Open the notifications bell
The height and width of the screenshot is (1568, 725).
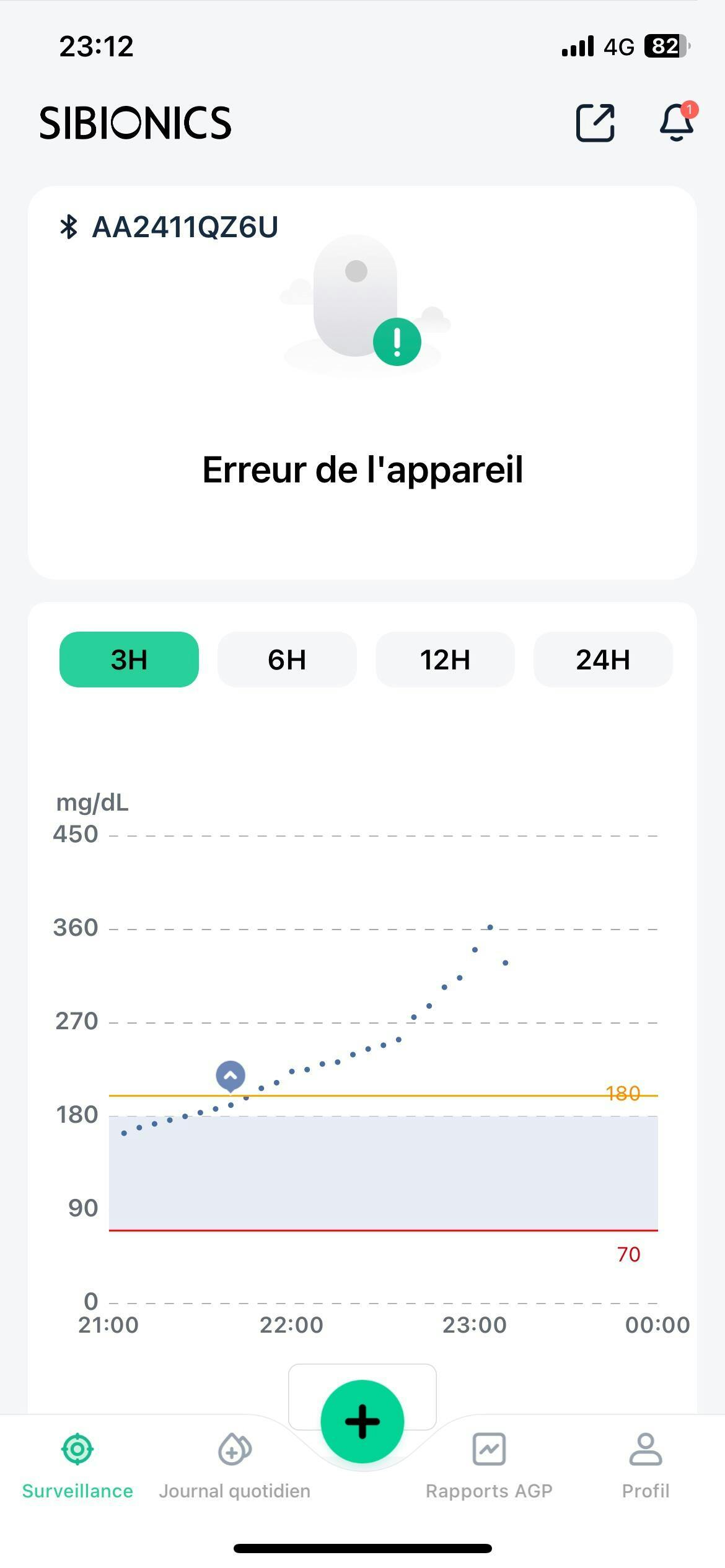pos(677,121)
